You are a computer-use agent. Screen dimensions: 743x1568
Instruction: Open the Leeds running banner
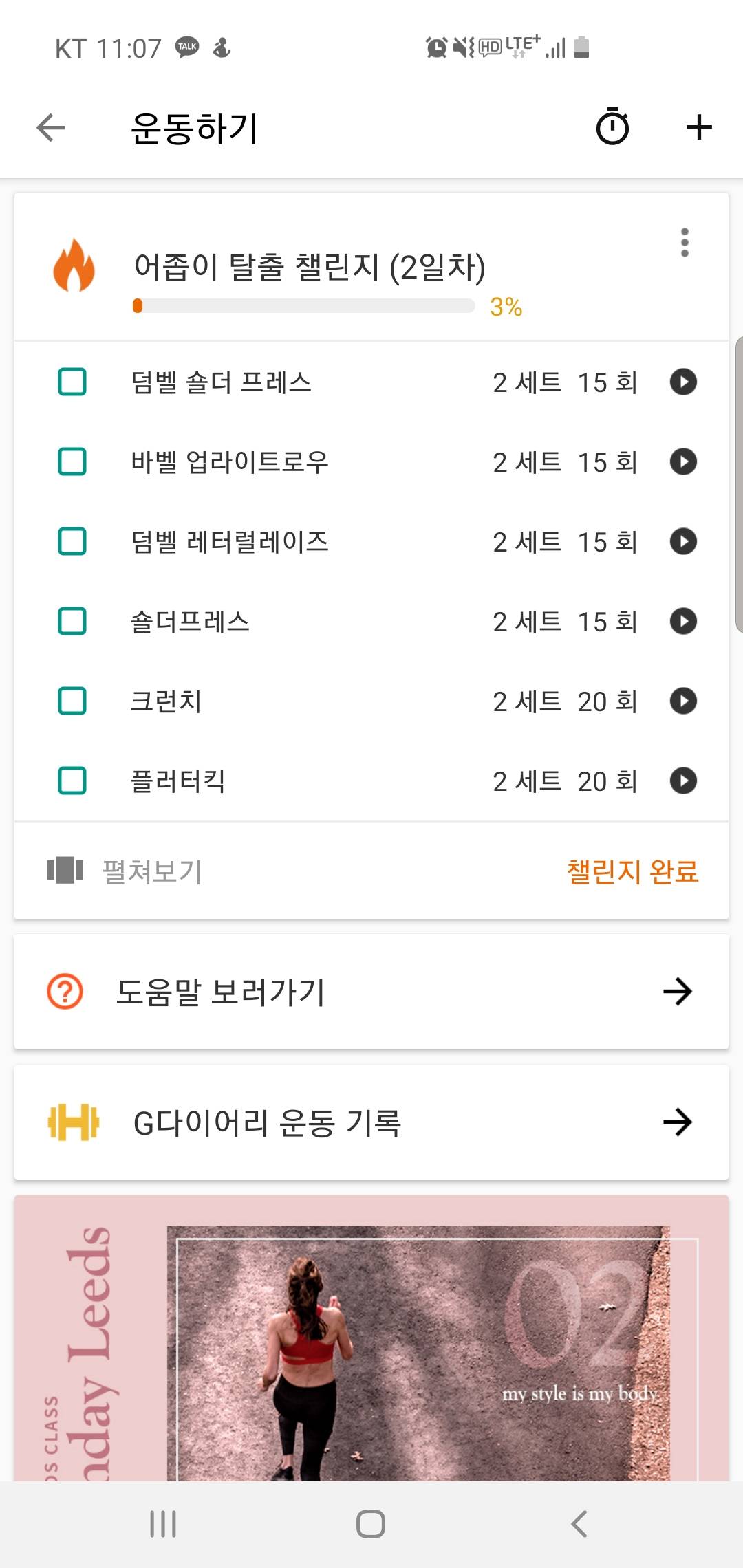click(x=371, y=1341)
